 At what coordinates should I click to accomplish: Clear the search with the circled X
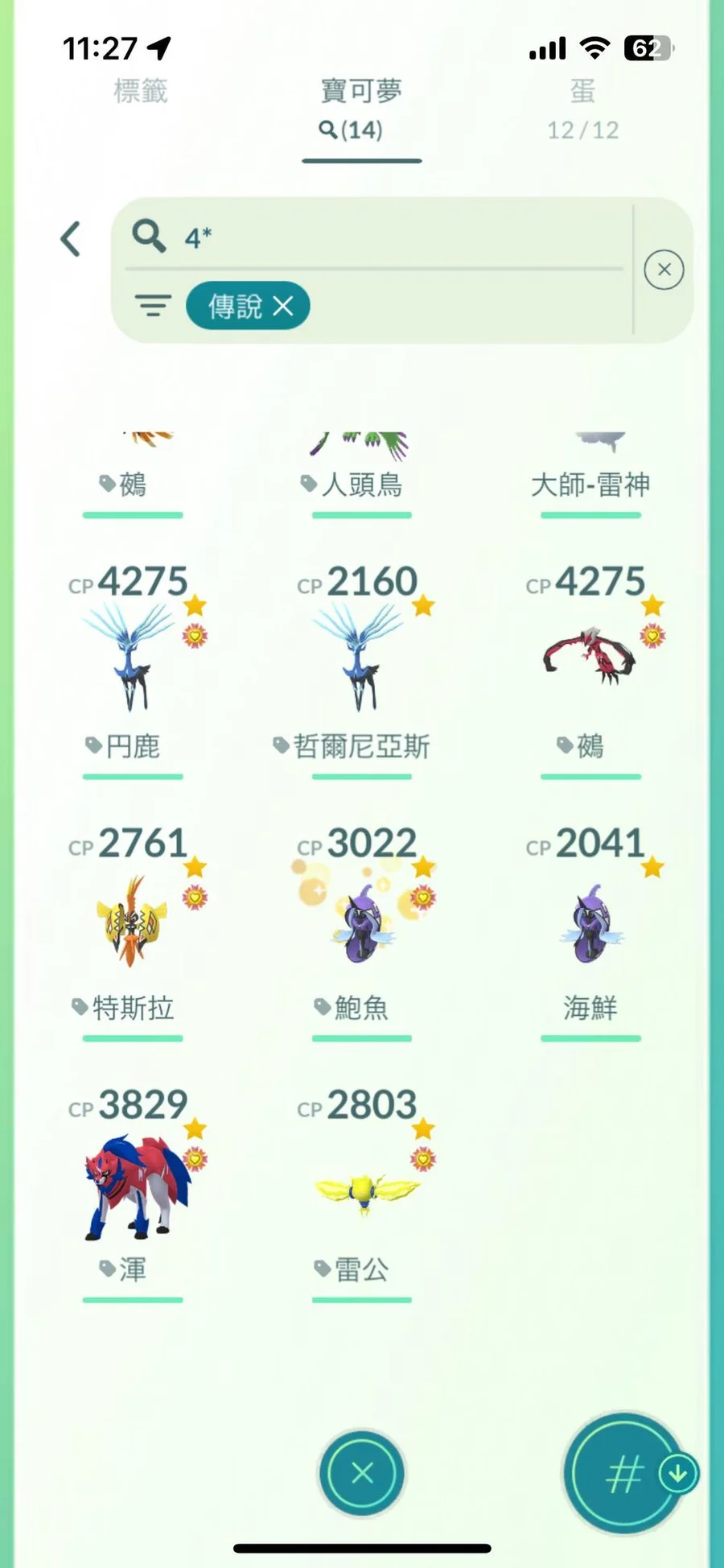coord(664,270)
